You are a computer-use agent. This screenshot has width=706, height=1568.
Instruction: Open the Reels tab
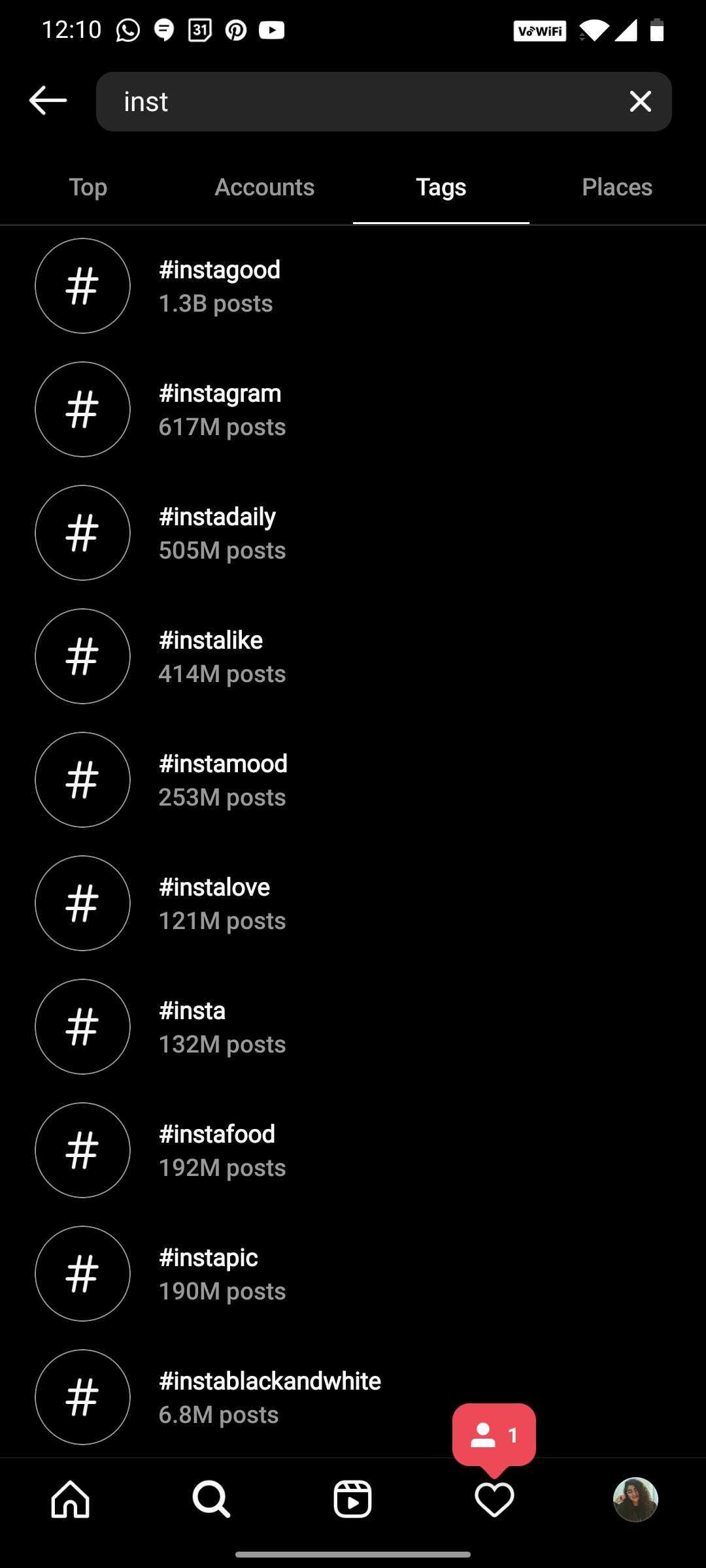[x=353, y=1499]
